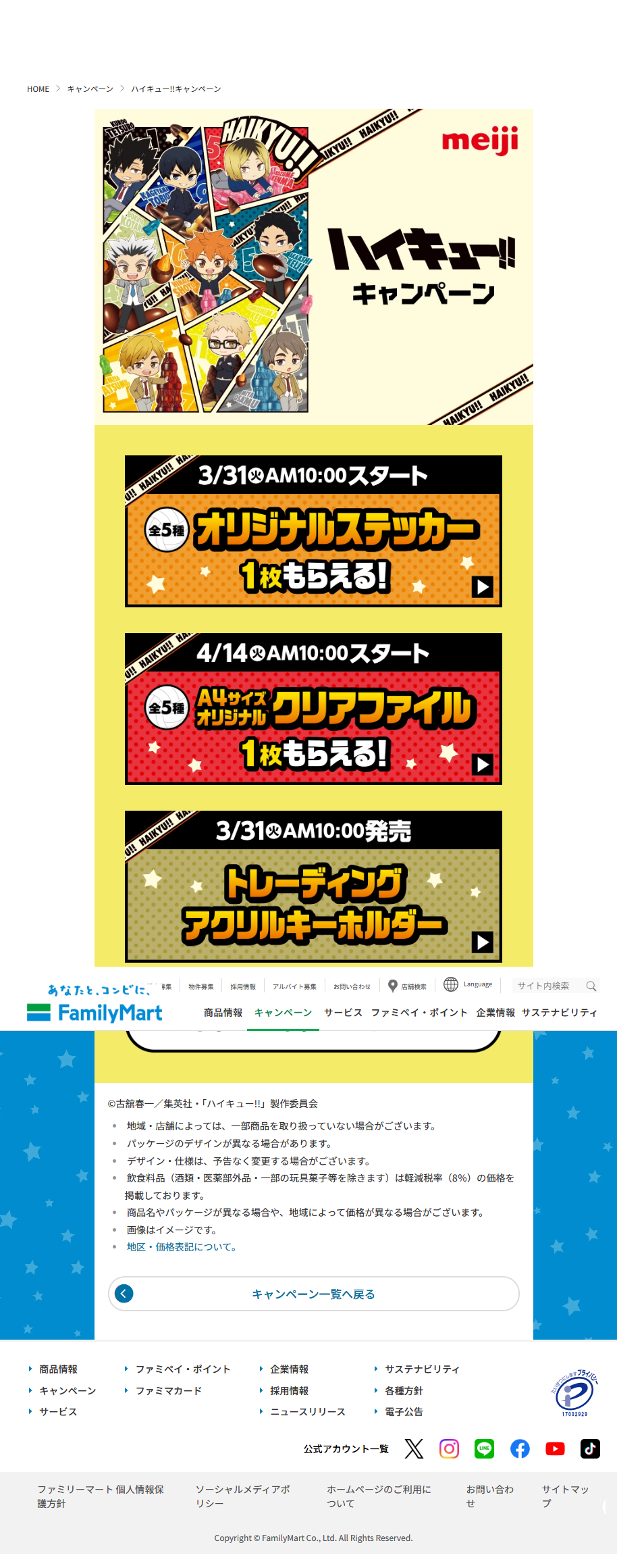Visit the official YouTube channel

click(555, 1448)
